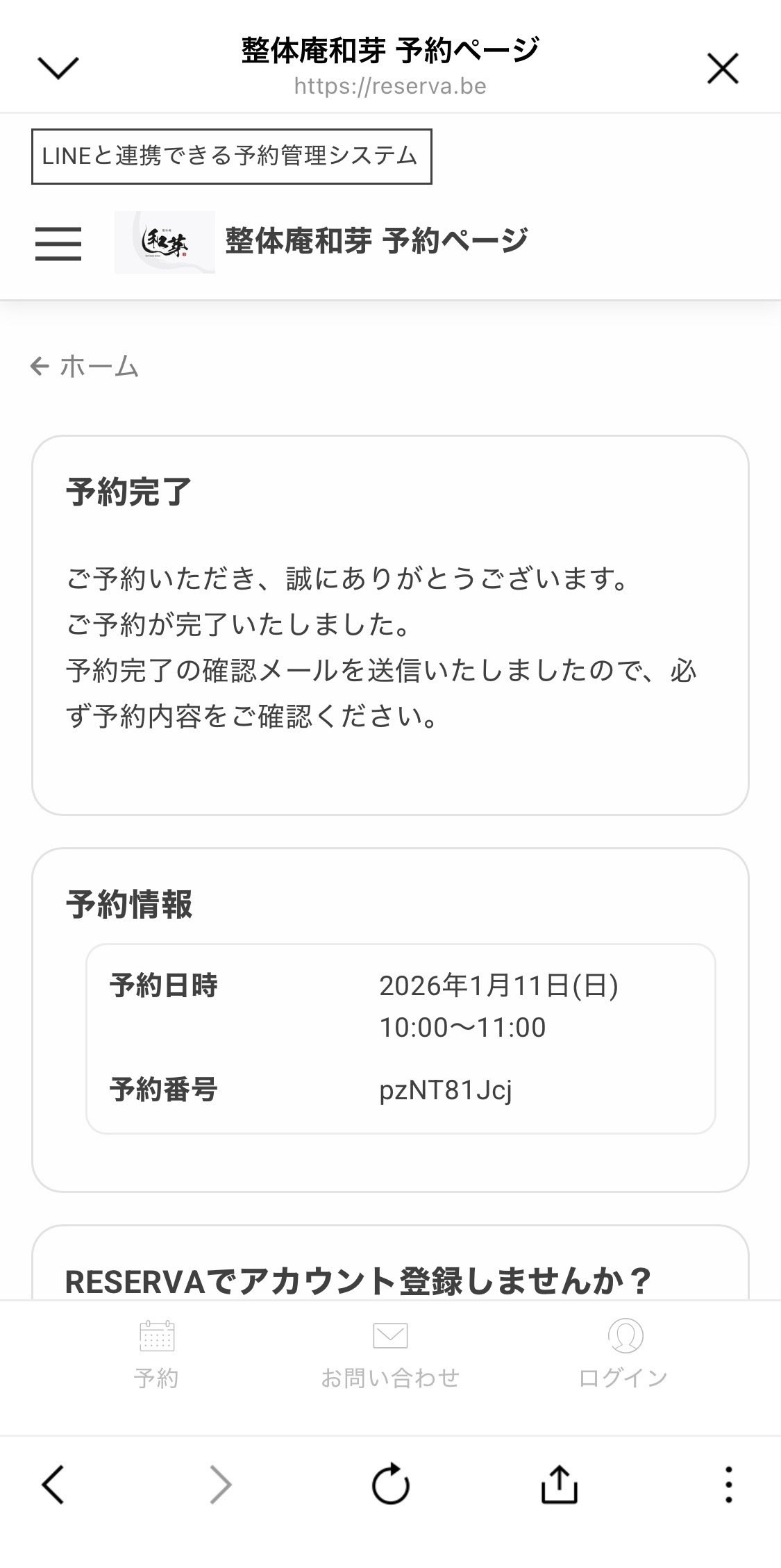Viewport: 781px width, 1568px height.
Task: Close the browser window
Action: point(723,69)
